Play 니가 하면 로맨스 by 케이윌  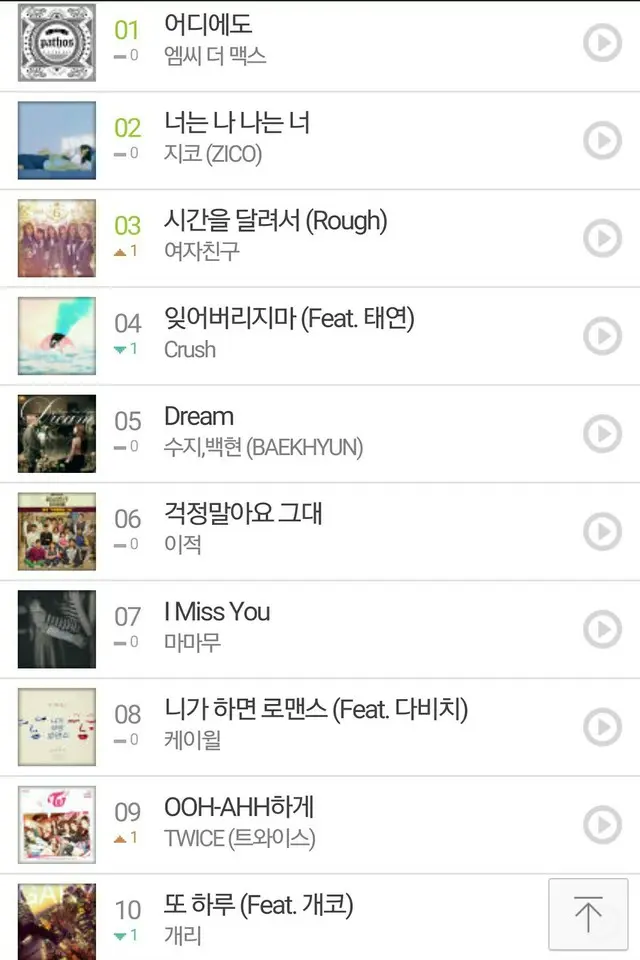click(x=602, y=727)
